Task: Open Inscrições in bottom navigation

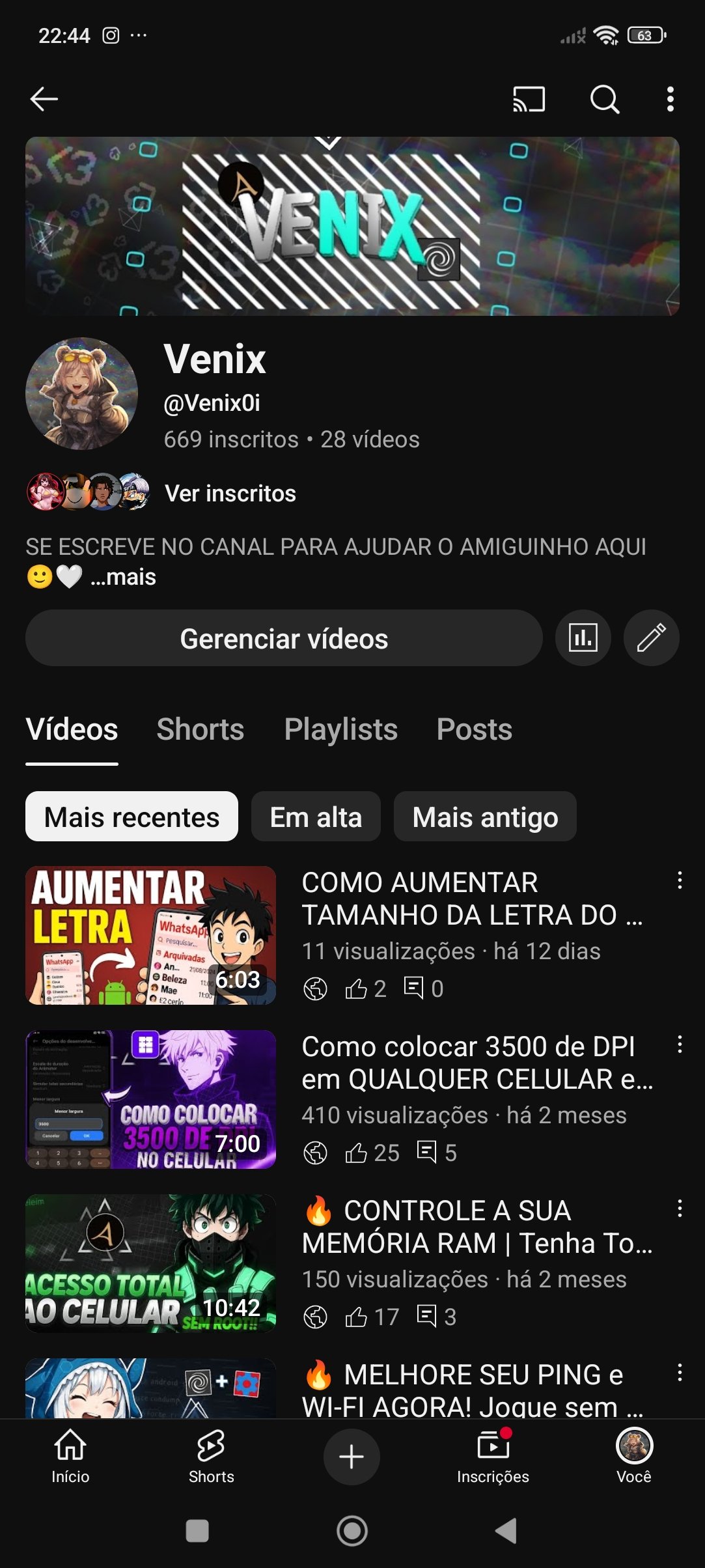Action: 493,1457
